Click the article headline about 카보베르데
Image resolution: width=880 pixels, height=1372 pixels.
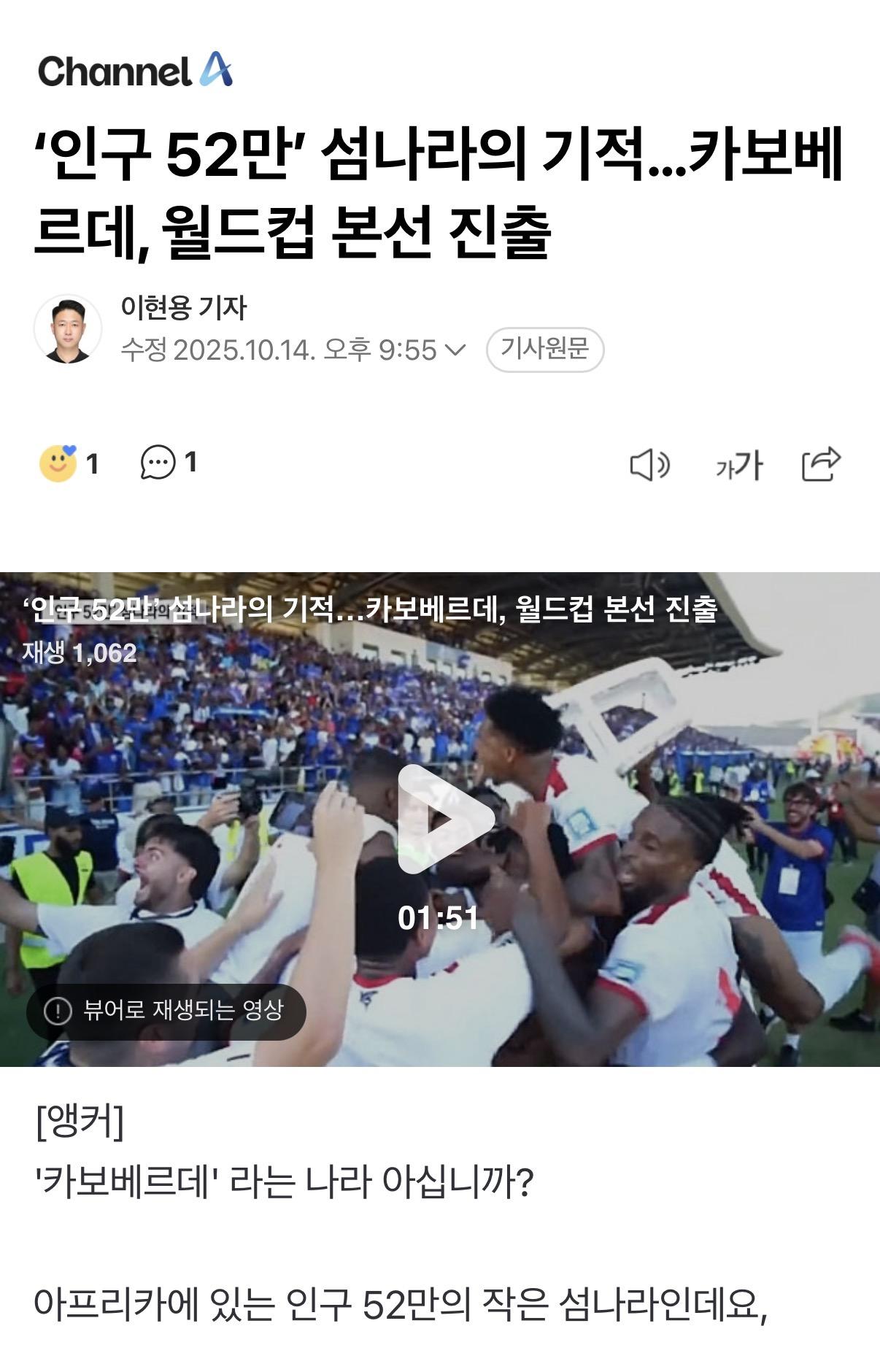point(438,194)
